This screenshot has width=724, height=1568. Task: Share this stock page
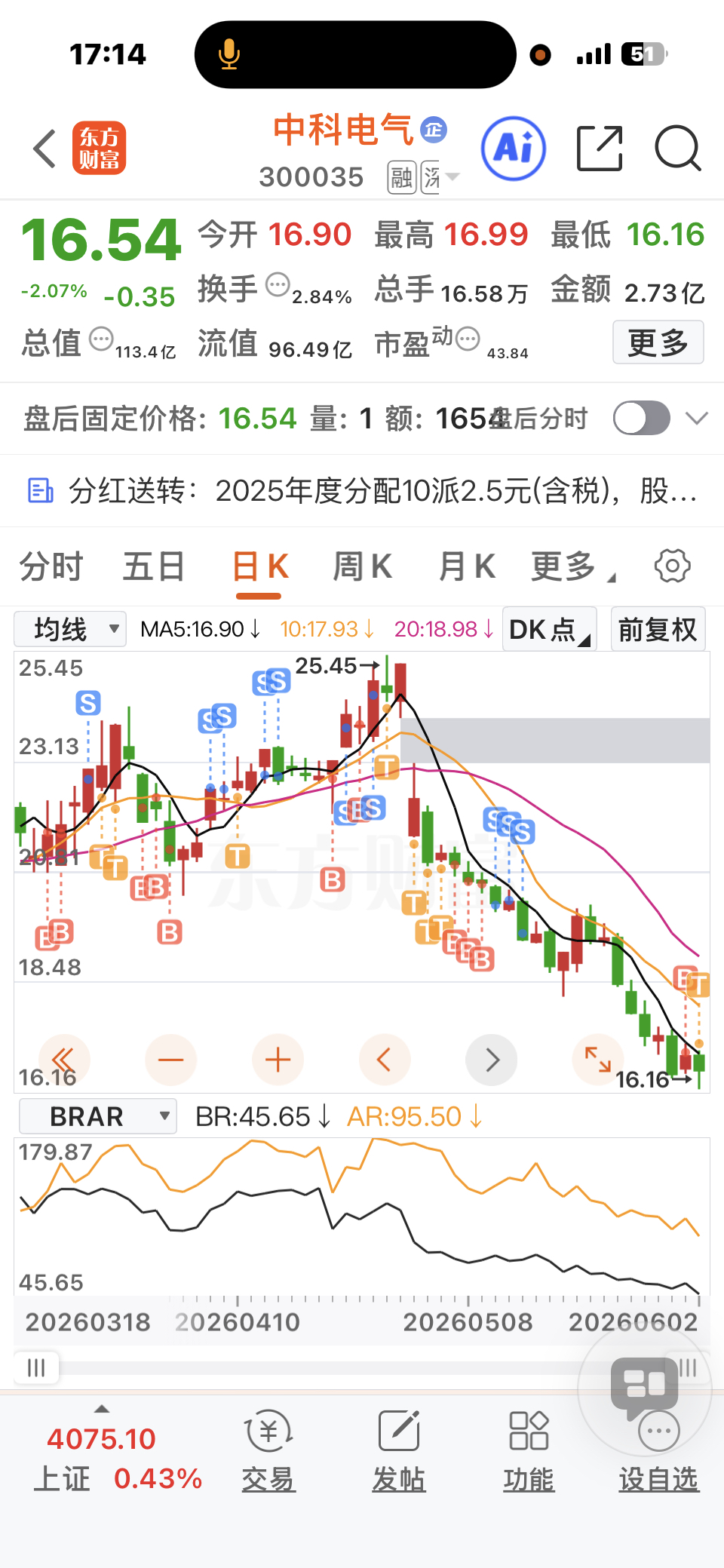600,149
